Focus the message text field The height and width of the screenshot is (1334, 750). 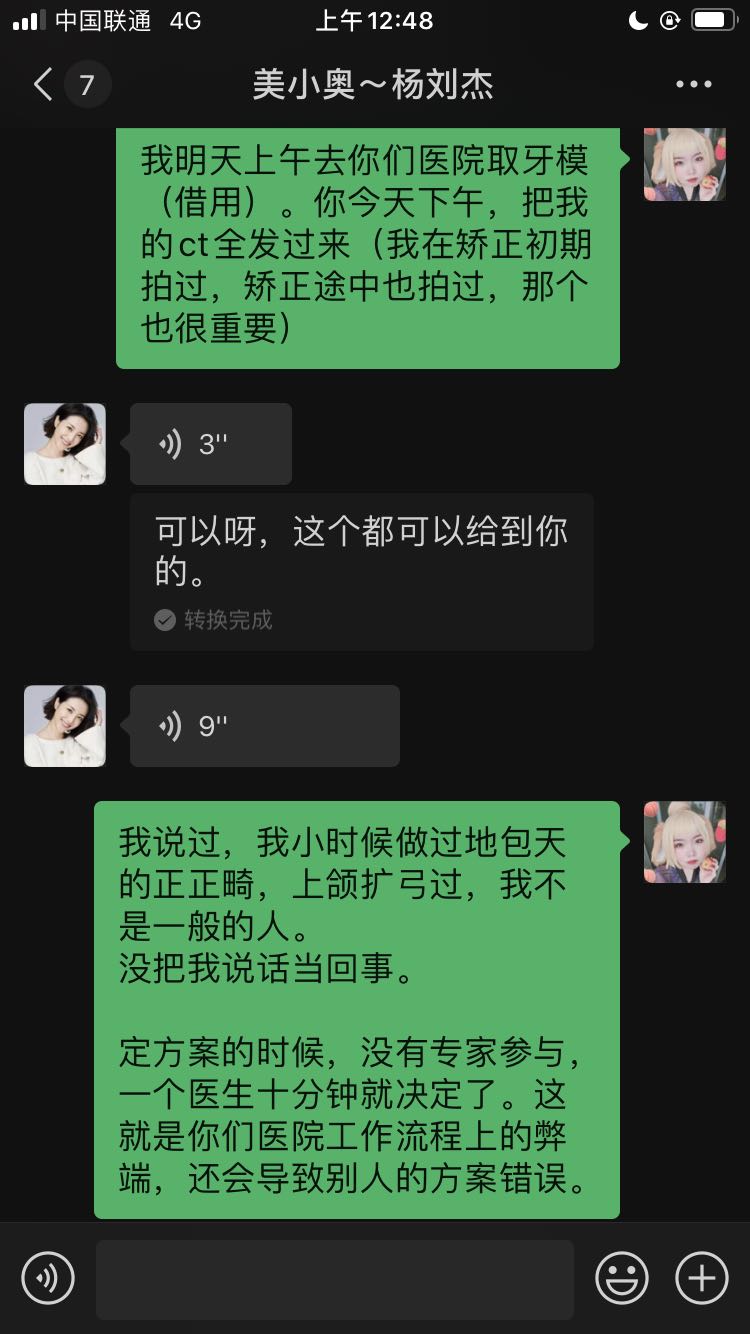[x=334, y=1279]
